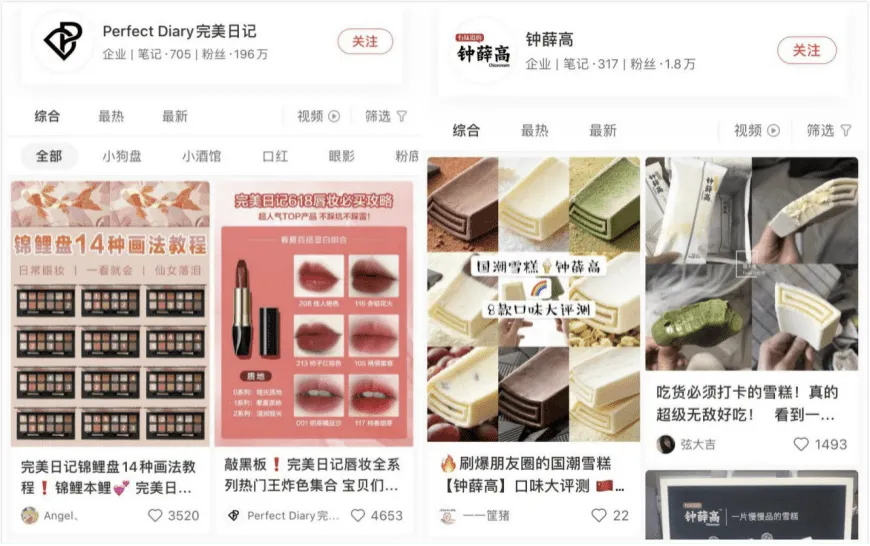Screen dimensions: 870x546
Task: Select the 小狗盘 chip
Action: (x=122, y=156)
